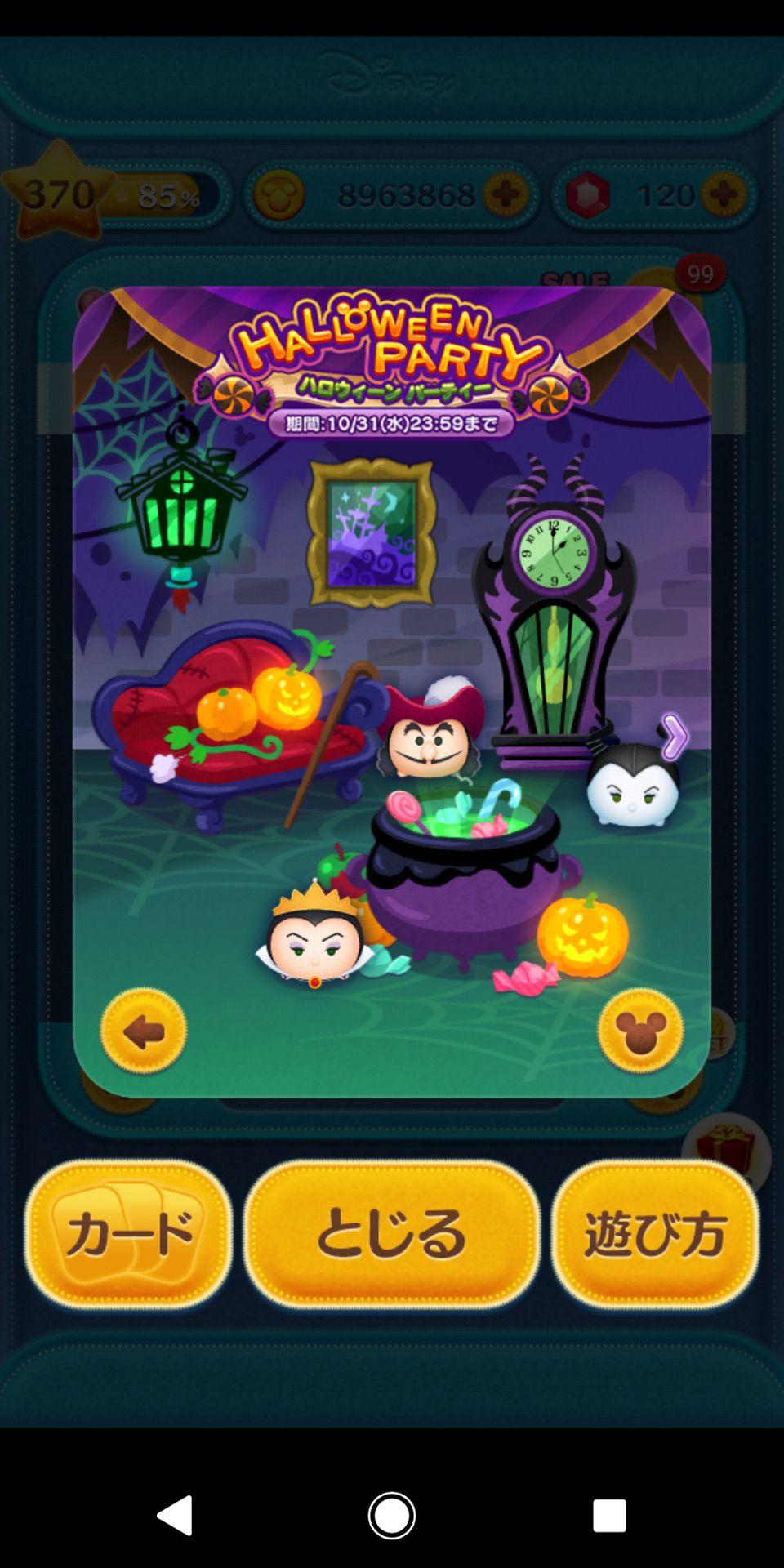Viewport: 784px width, 1568px height.
Task: Open 遊び方 how-to-play guide
Action: coord(656,1234)
